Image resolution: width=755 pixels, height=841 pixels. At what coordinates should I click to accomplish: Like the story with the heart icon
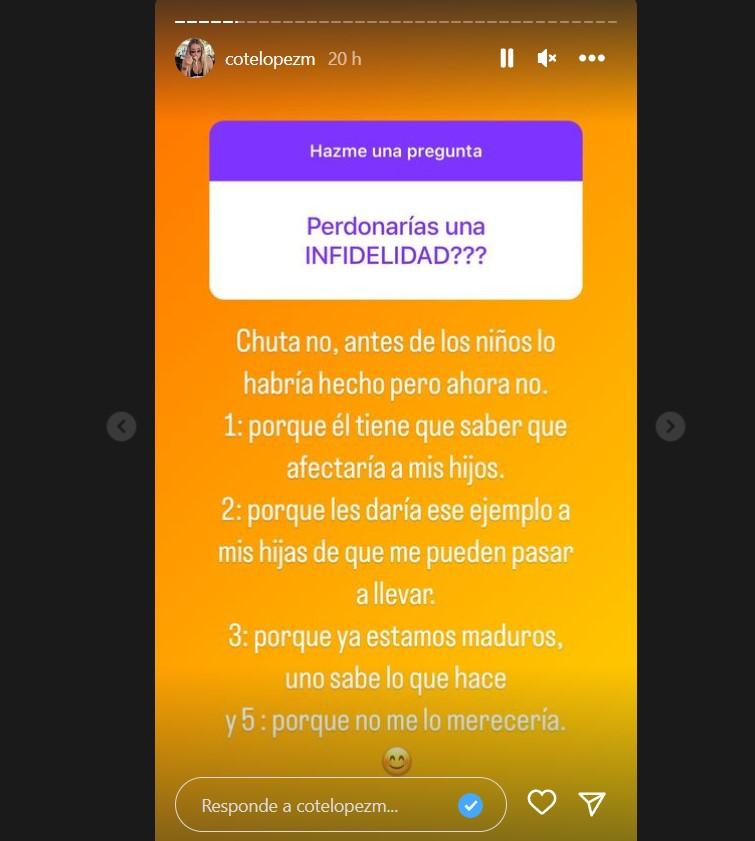542,803
